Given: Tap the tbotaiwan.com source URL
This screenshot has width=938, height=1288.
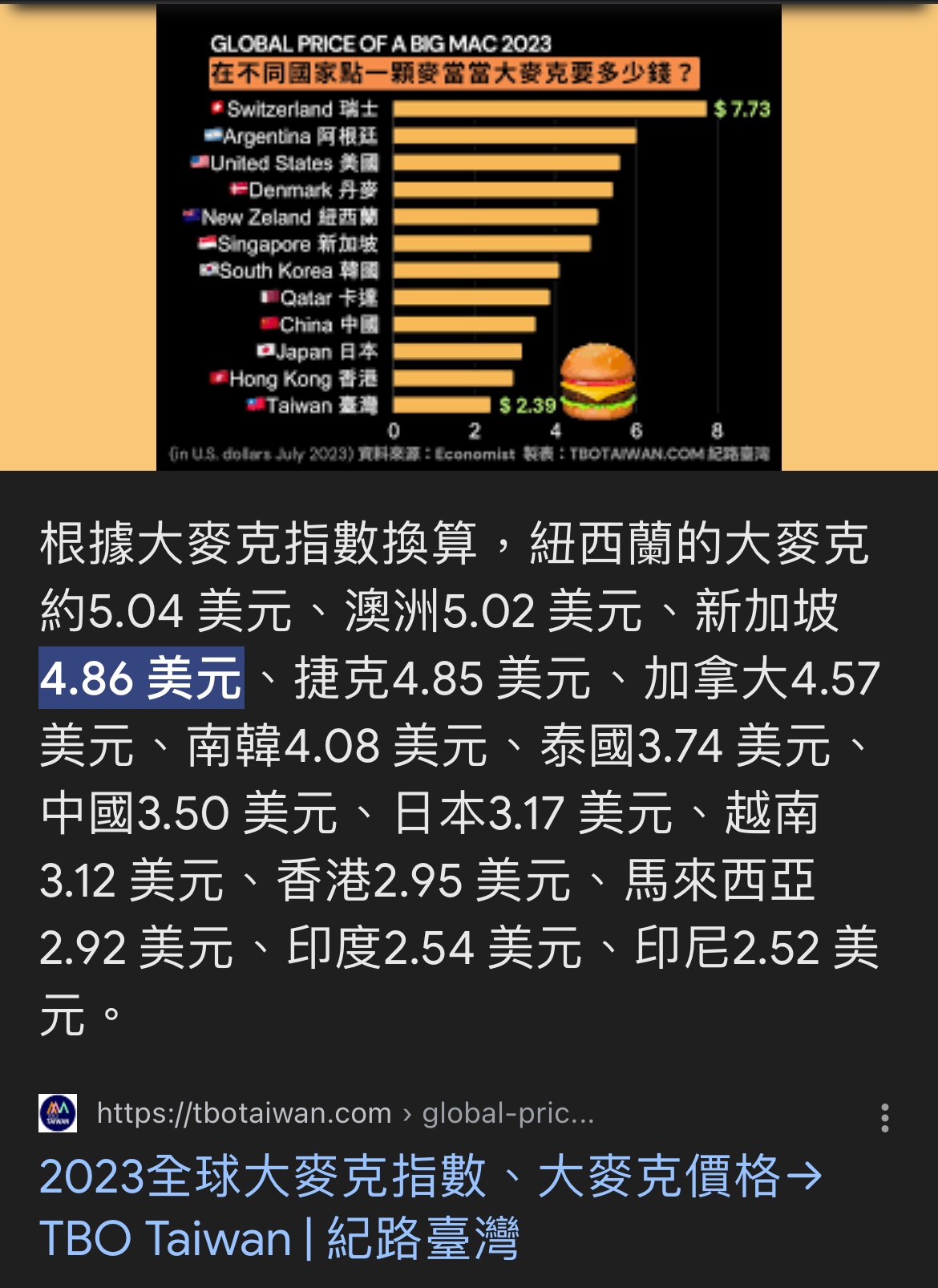Looking at the screenshot, I should [x=345, y=1113].
